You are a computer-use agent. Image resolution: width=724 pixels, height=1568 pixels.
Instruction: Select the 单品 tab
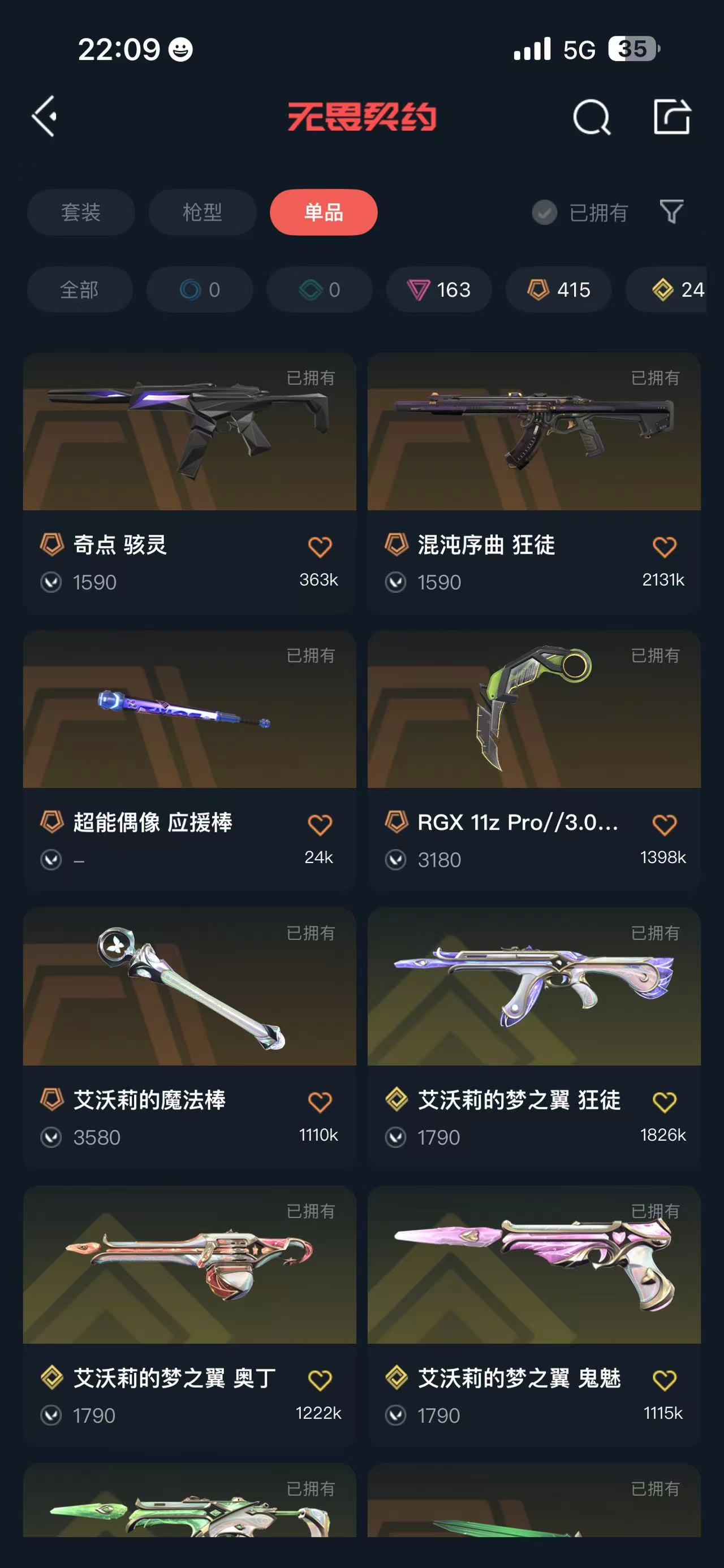[324, 213]
